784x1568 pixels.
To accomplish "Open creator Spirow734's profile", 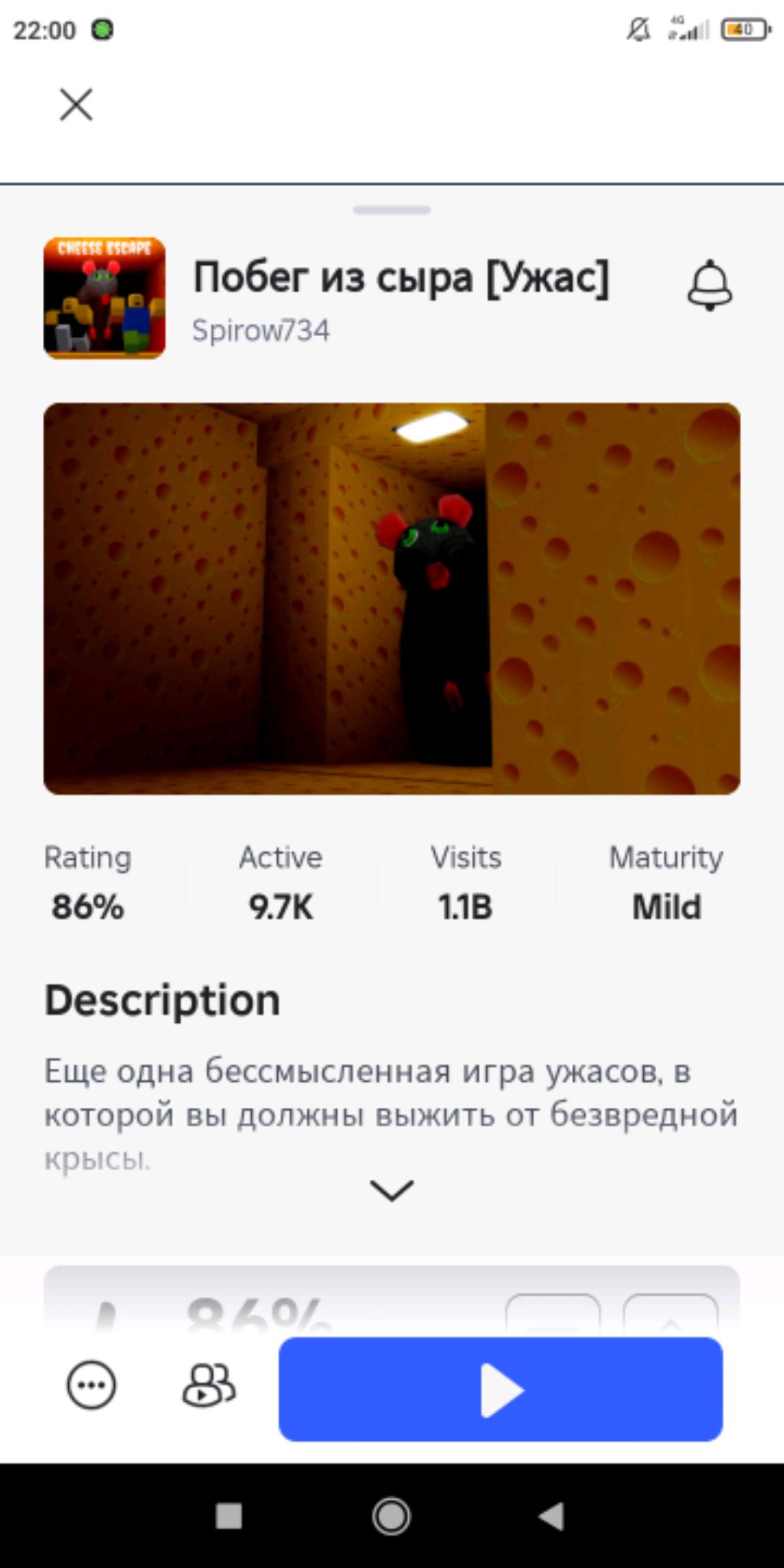I will pos(260,331).
